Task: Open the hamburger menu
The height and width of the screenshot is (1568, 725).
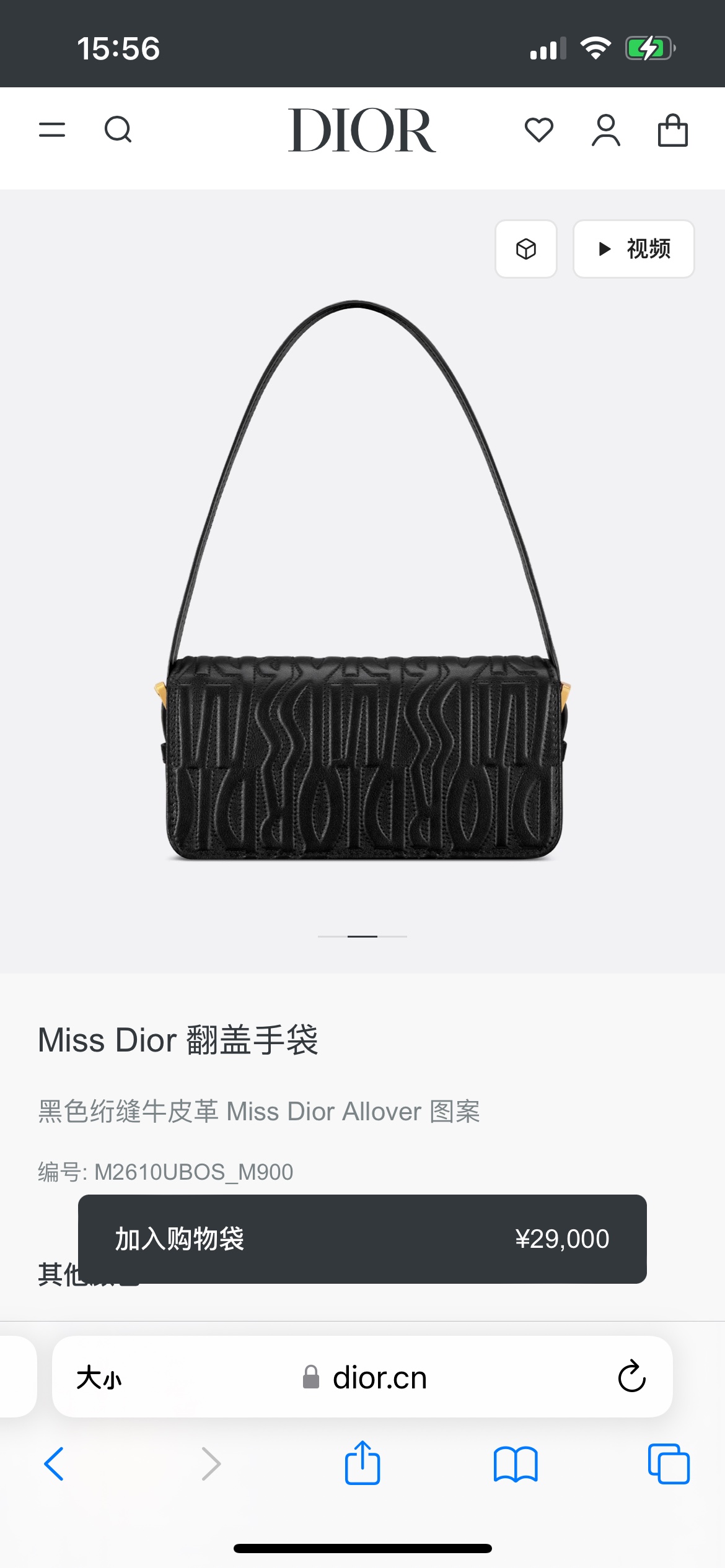Action: click(52, 129)
